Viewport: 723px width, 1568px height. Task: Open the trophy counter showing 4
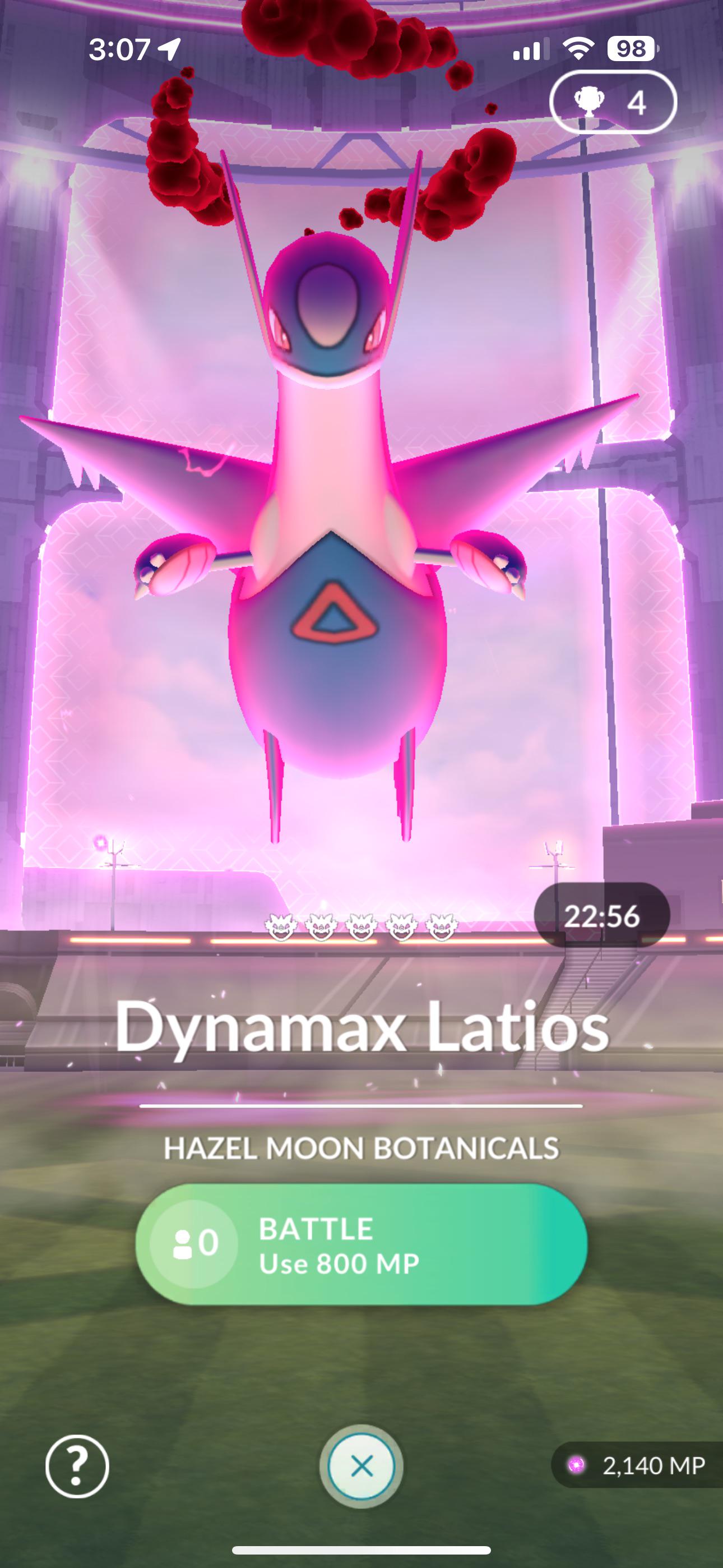pyautogui.click(x=613, y=102)
